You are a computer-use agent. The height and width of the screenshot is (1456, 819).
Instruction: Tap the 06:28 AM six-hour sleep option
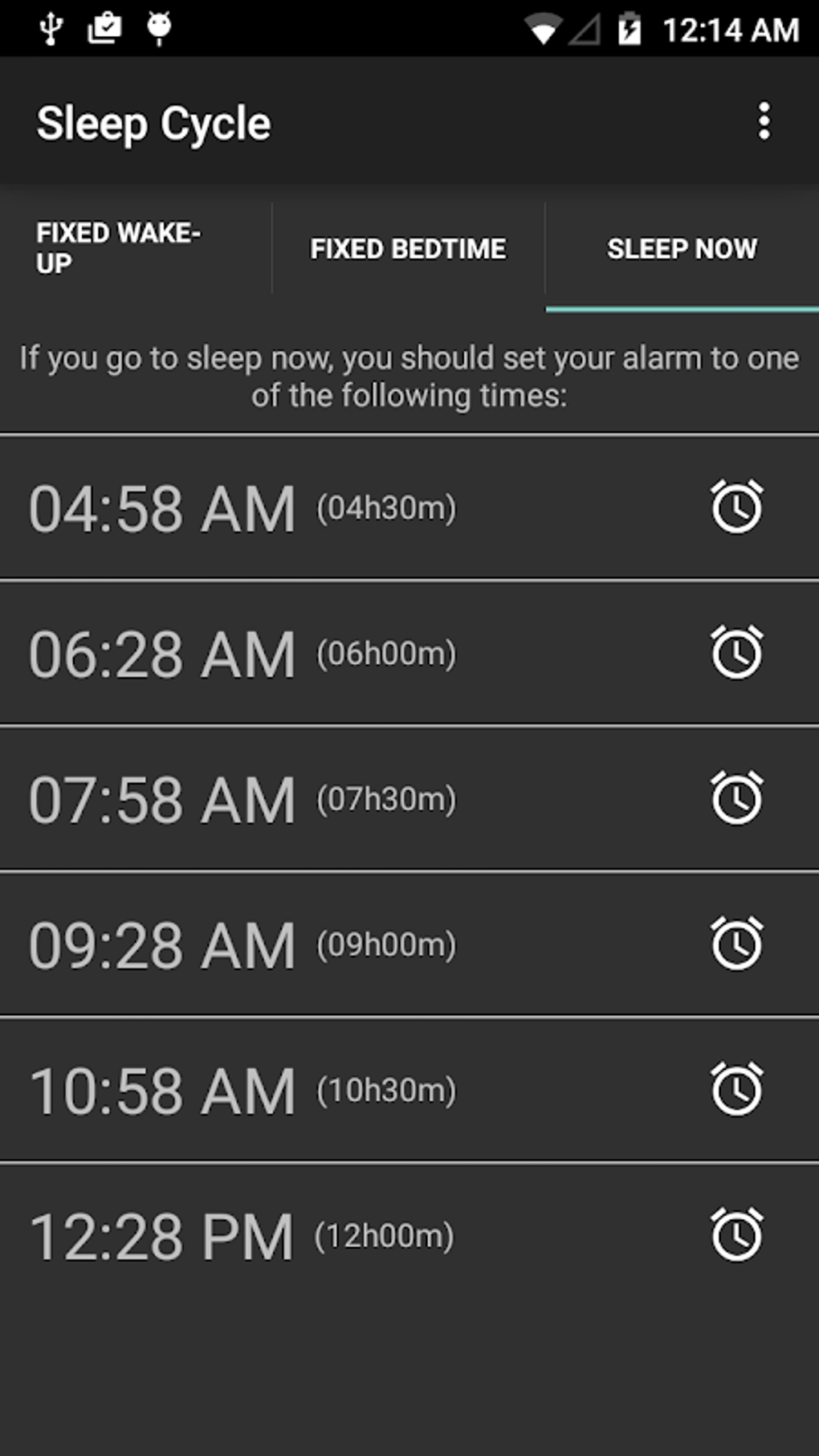[x=321, y=652]
